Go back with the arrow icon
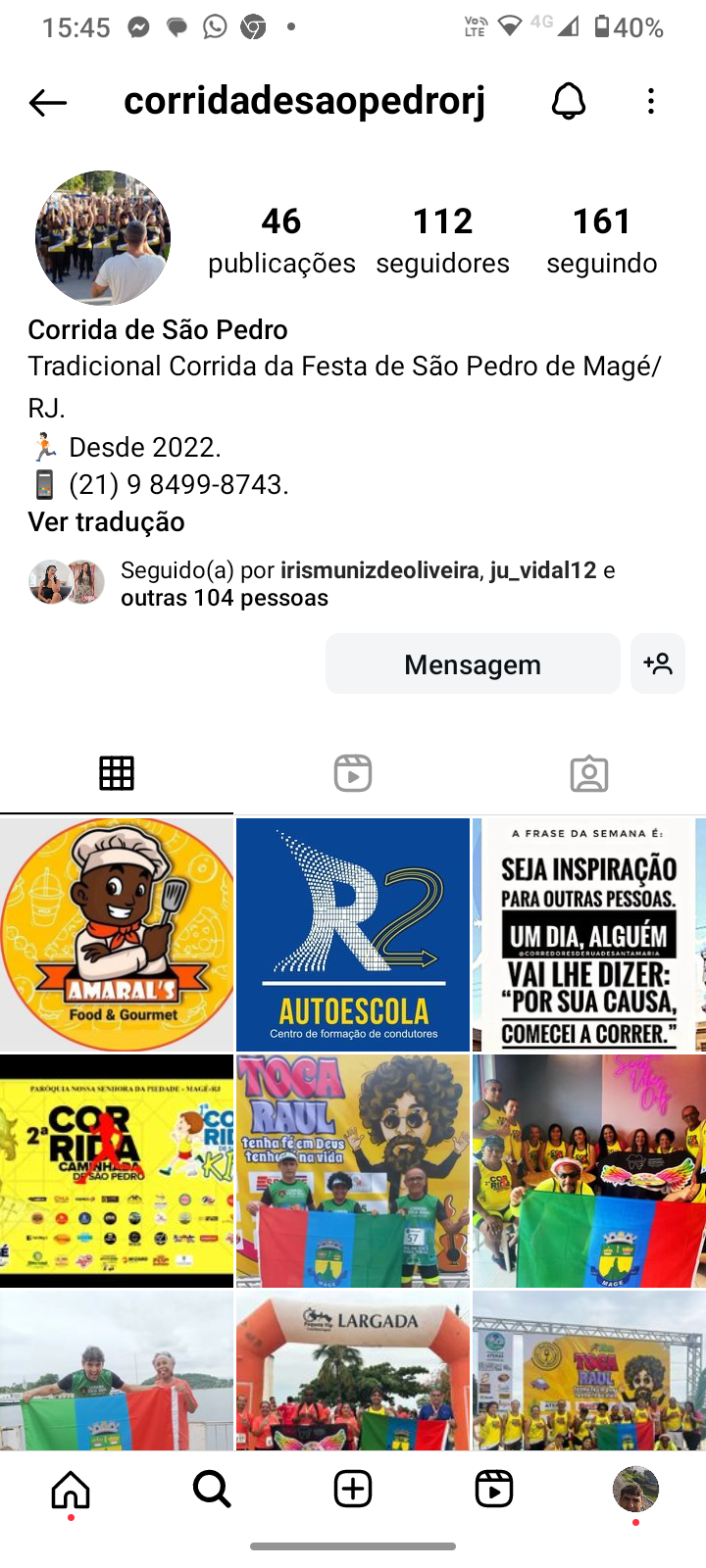The image size is (706, 1568). [47, 102]
